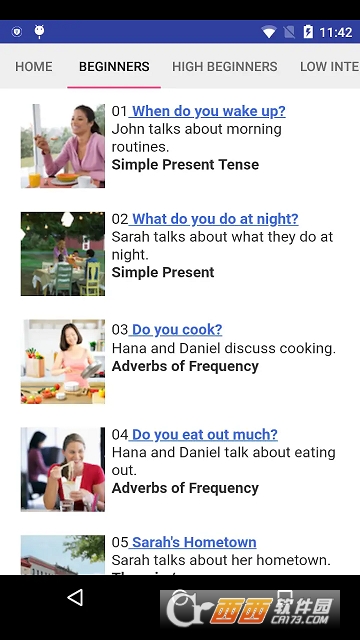Tap the 'Do you cook?' lesson link
Viewport: 360px width, 640px height.
coord(176,329)
